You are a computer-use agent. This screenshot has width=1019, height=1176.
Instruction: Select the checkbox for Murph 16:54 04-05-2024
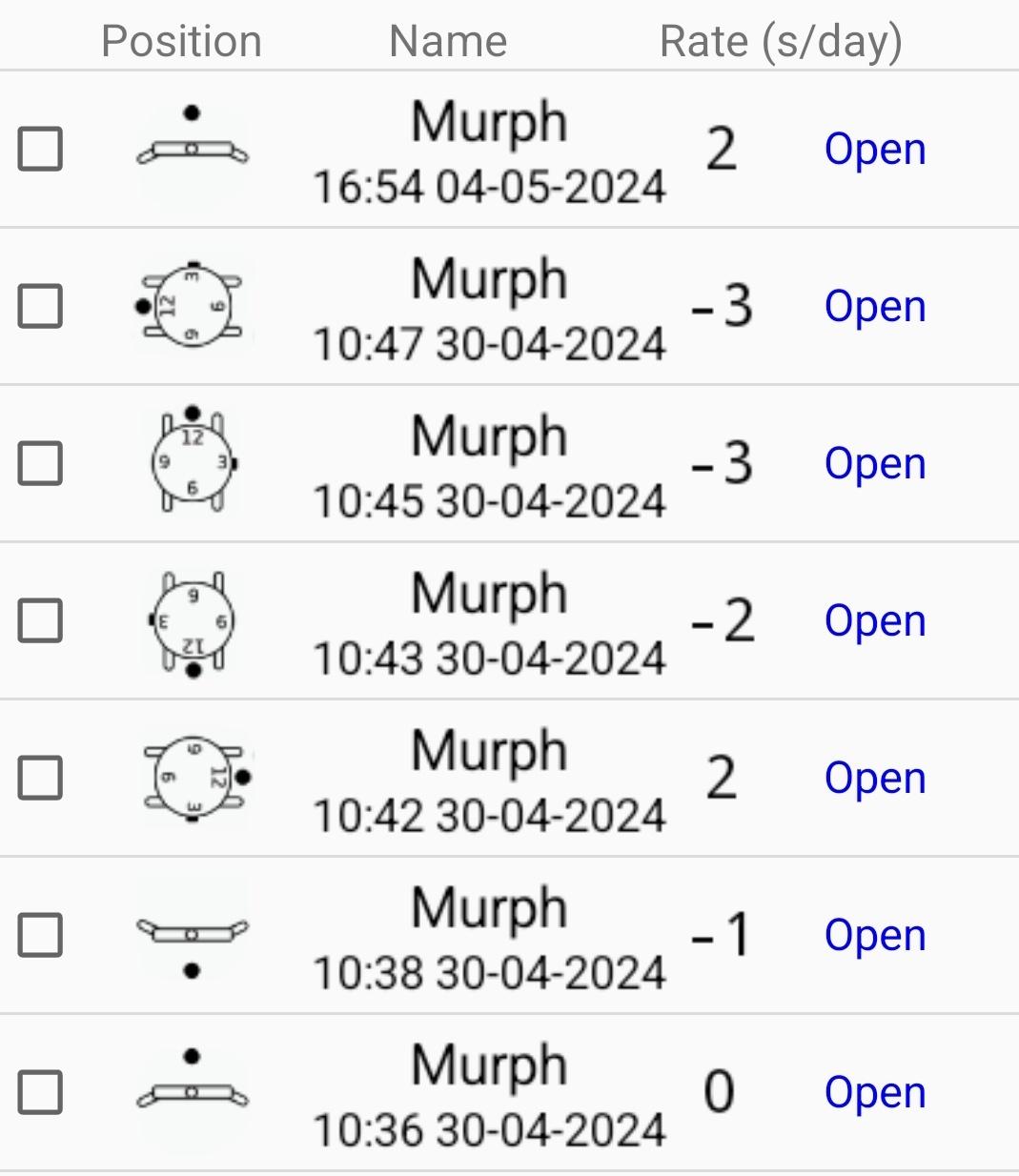point(41,150)
